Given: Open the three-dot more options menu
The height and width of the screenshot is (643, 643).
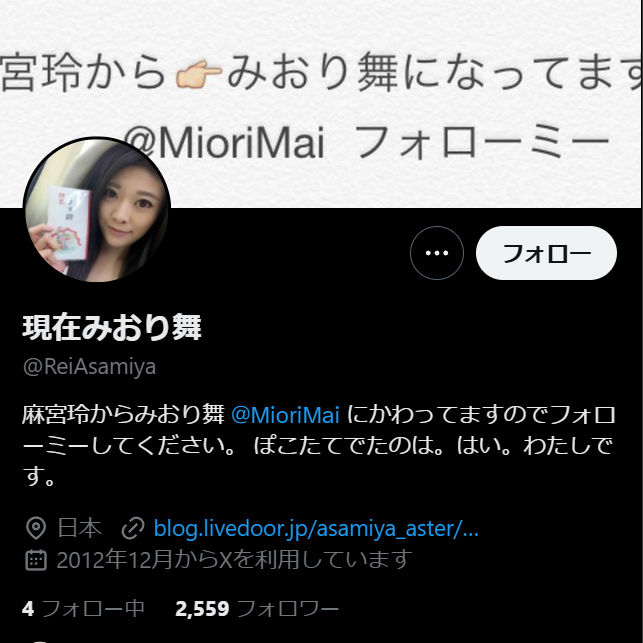Looking at the screenshot, I should [437, 253].
